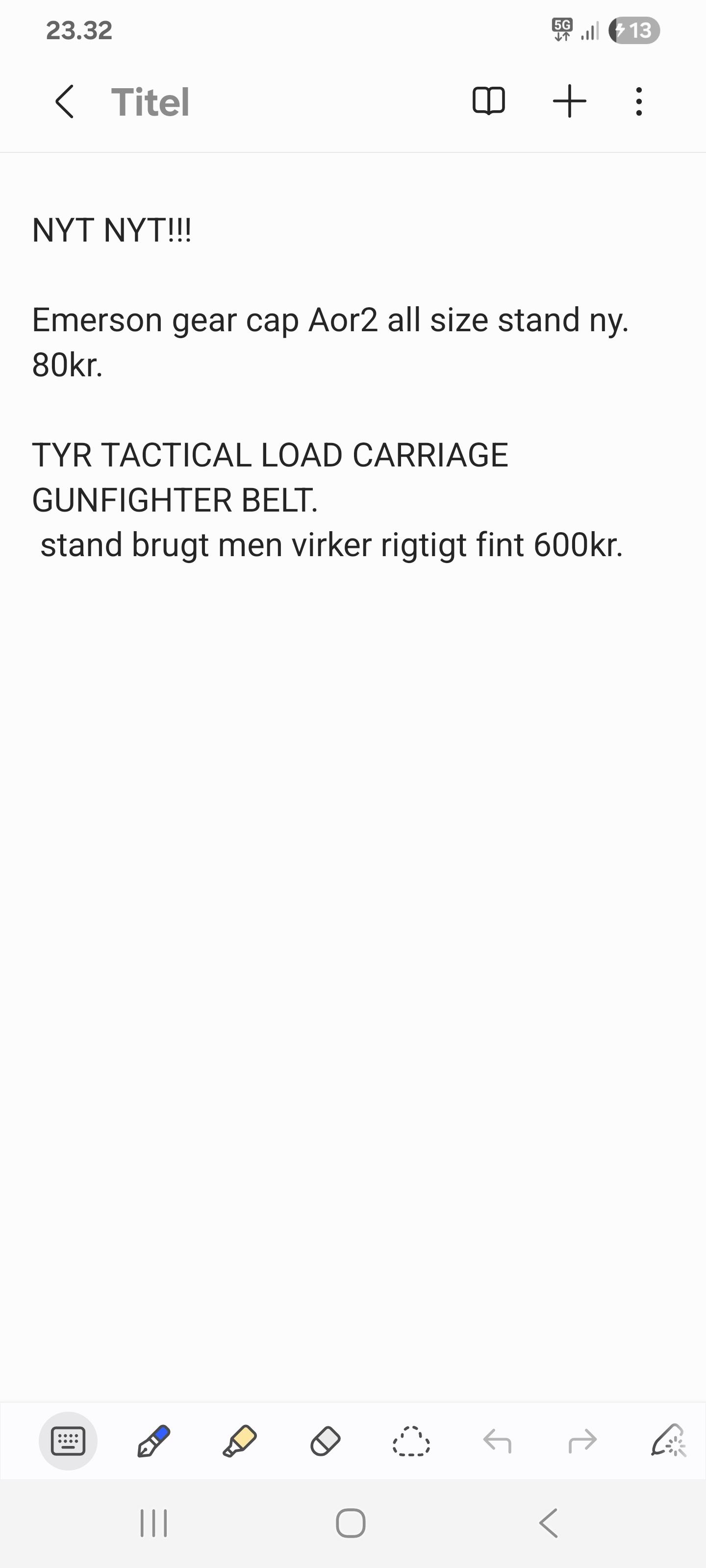Place cursor in the note text area

pyautogui.click(x=353, y=852)
